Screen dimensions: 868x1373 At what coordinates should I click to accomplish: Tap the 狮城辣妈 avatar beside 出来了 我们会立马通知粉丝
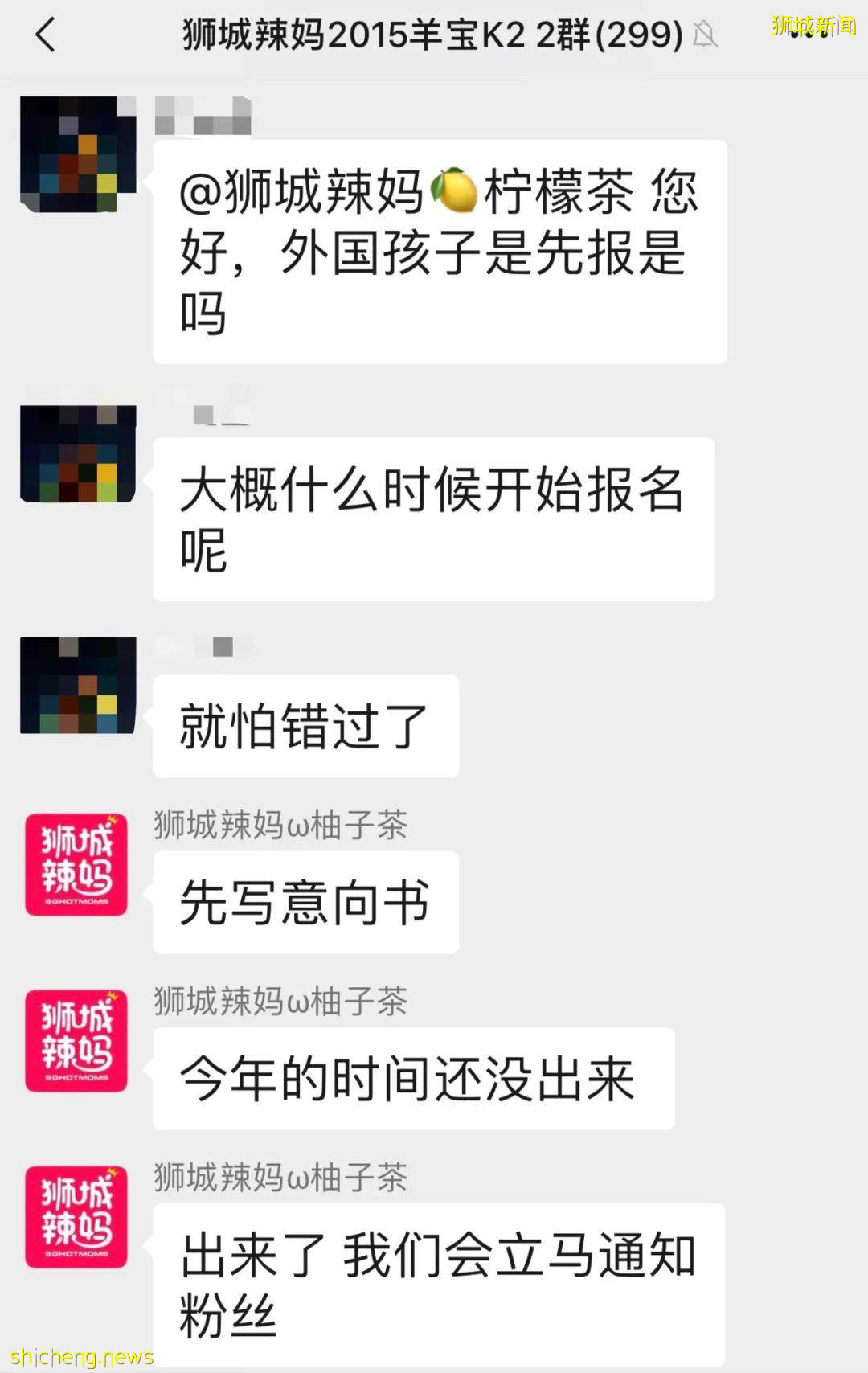point(76,1215)
